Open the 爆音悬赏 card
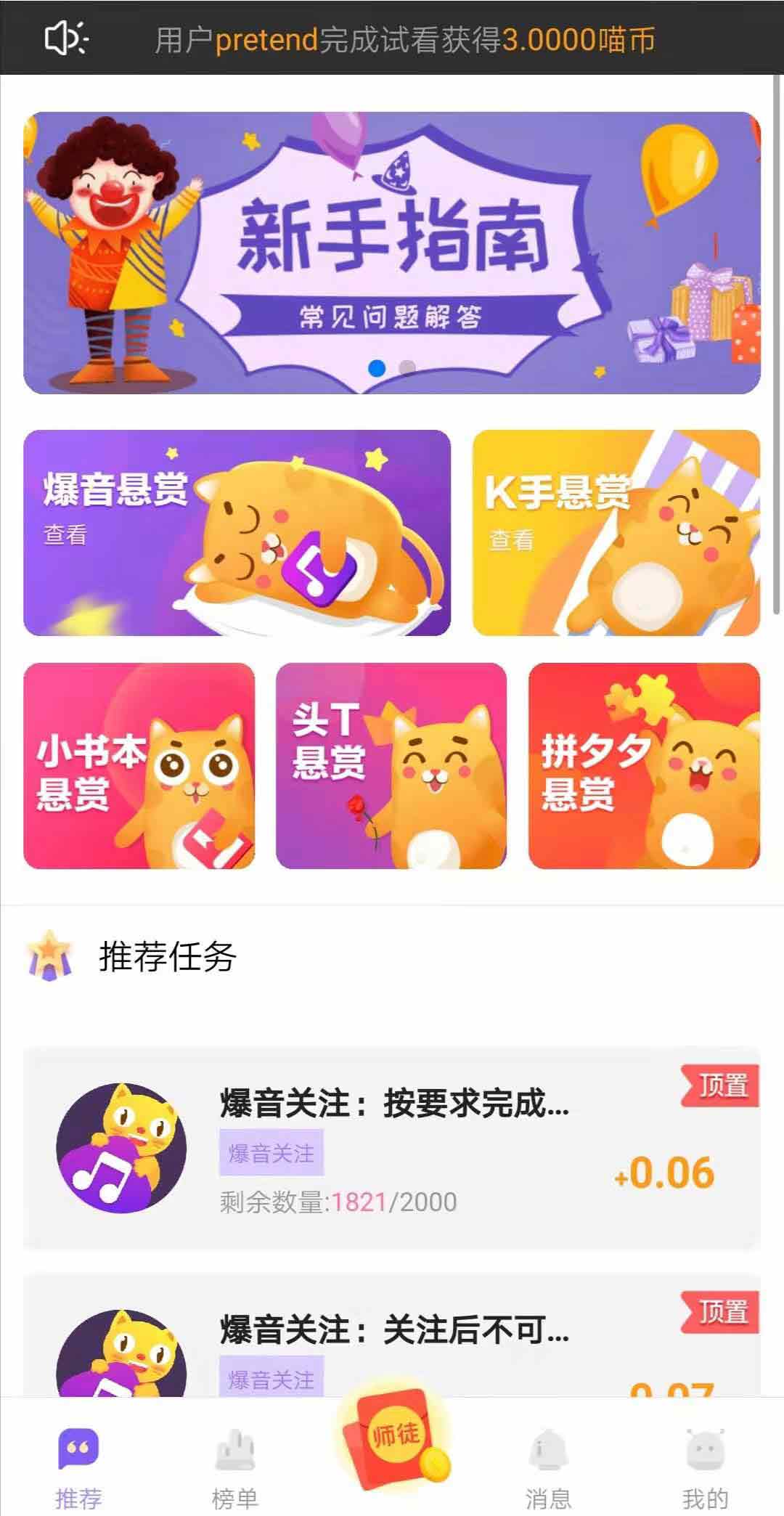 point(237,533)
